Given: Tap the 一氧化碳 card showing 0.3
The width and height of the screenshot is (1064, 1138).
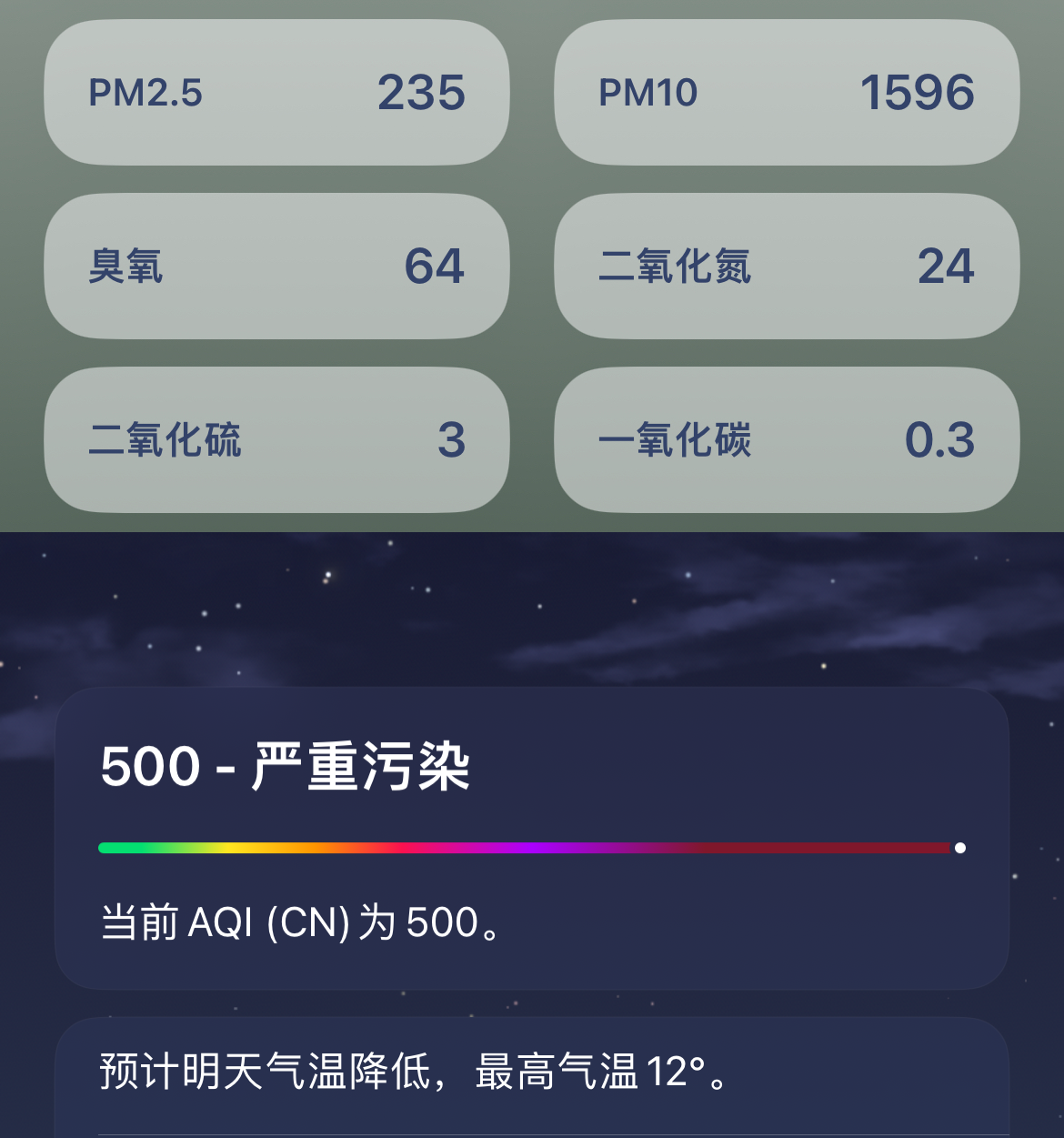Looking at the screenshot, I should (x=787, y=439).
